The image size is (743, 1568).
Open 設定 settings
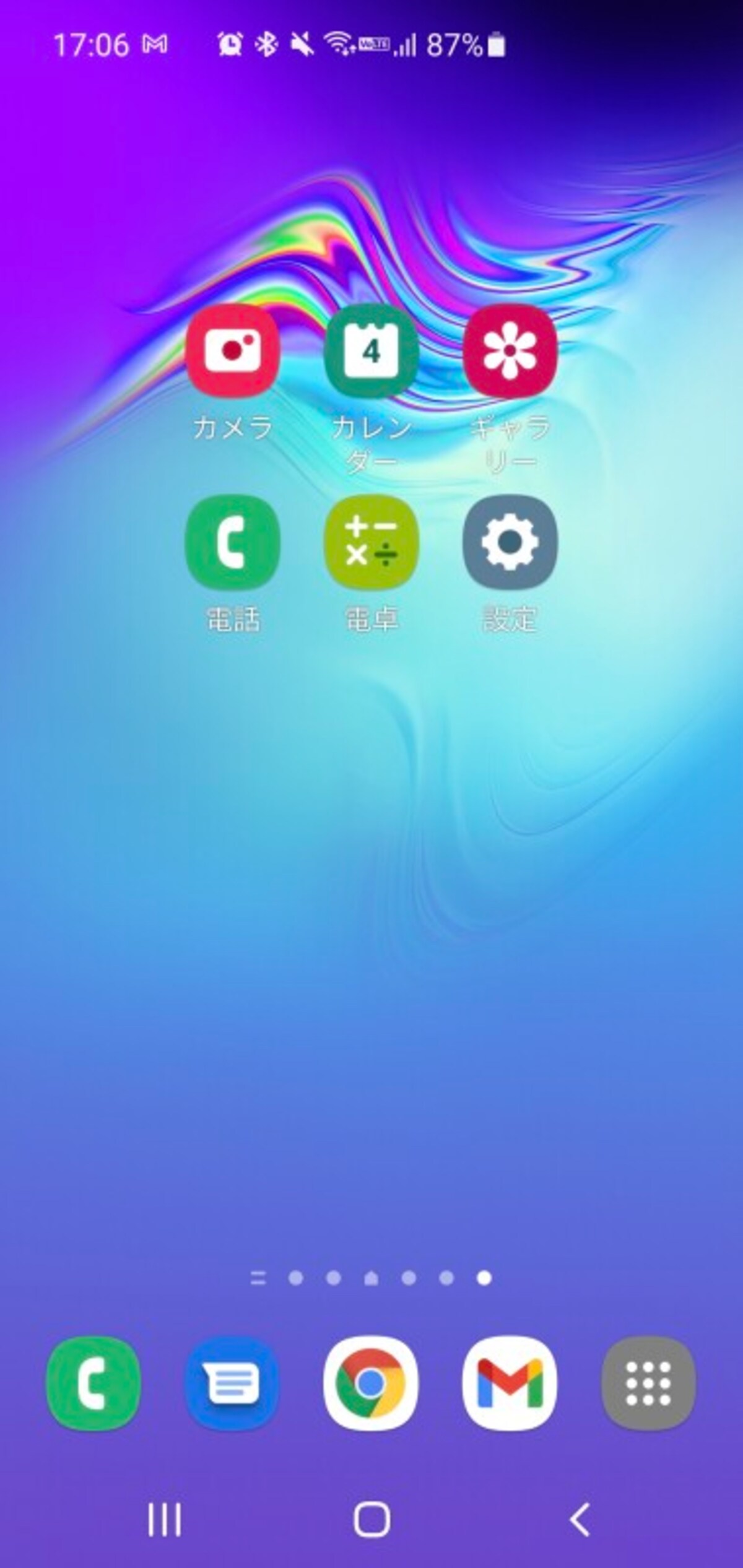510,542
